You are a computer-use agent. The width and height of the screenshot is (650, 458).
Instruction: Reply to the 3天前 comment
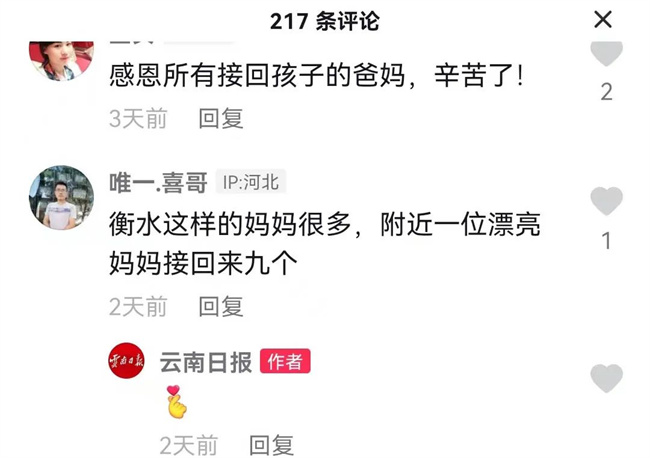[x=221, y=118]
